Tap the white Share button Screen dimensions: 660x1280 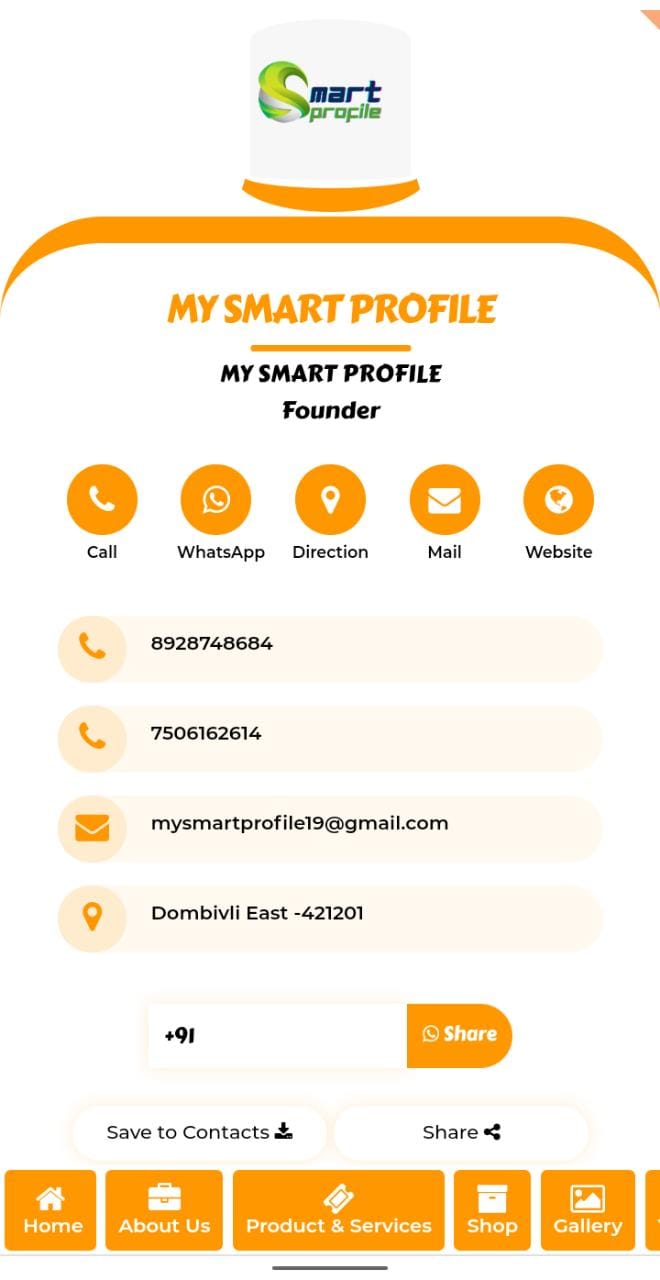point(461,1133)
